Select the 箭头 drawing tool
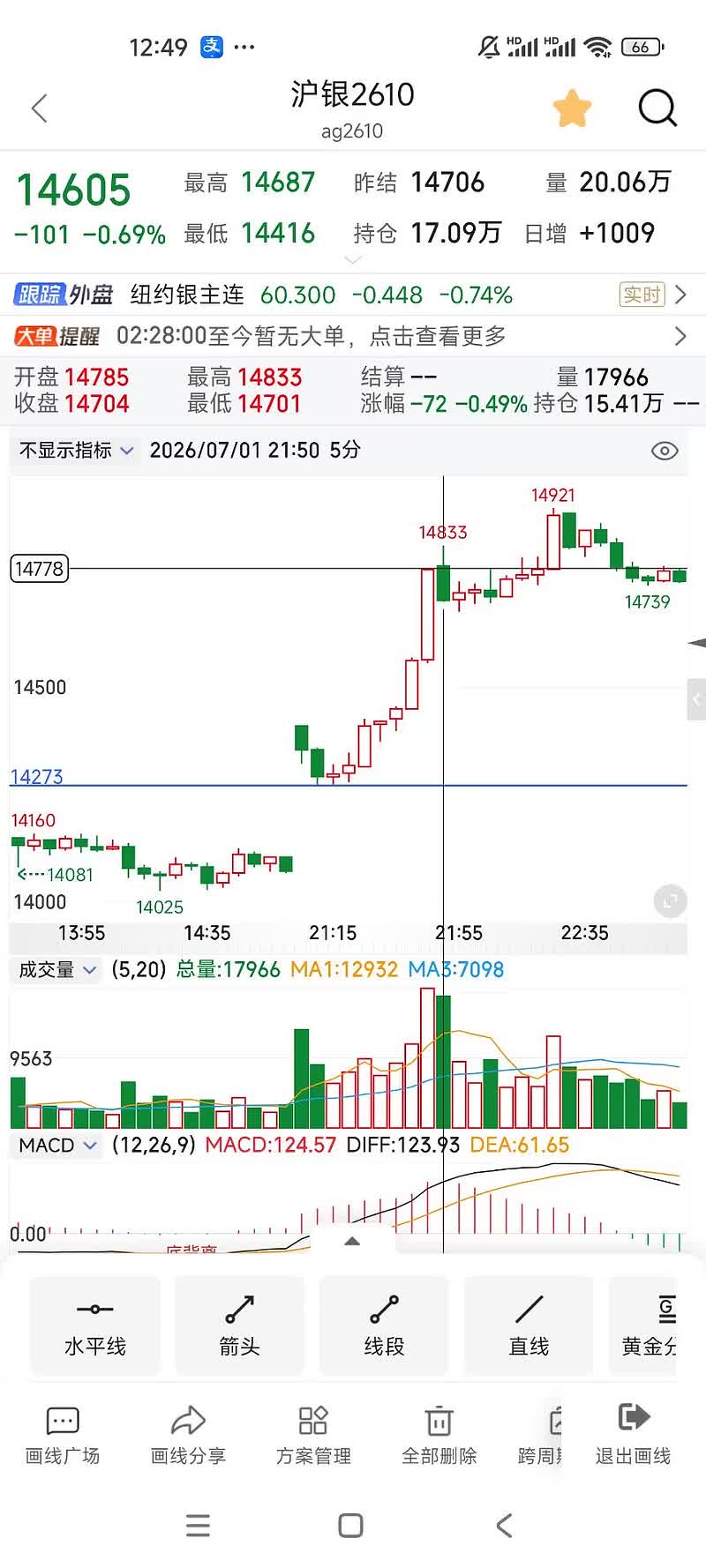706x1568 pixels. (240, 1326)
